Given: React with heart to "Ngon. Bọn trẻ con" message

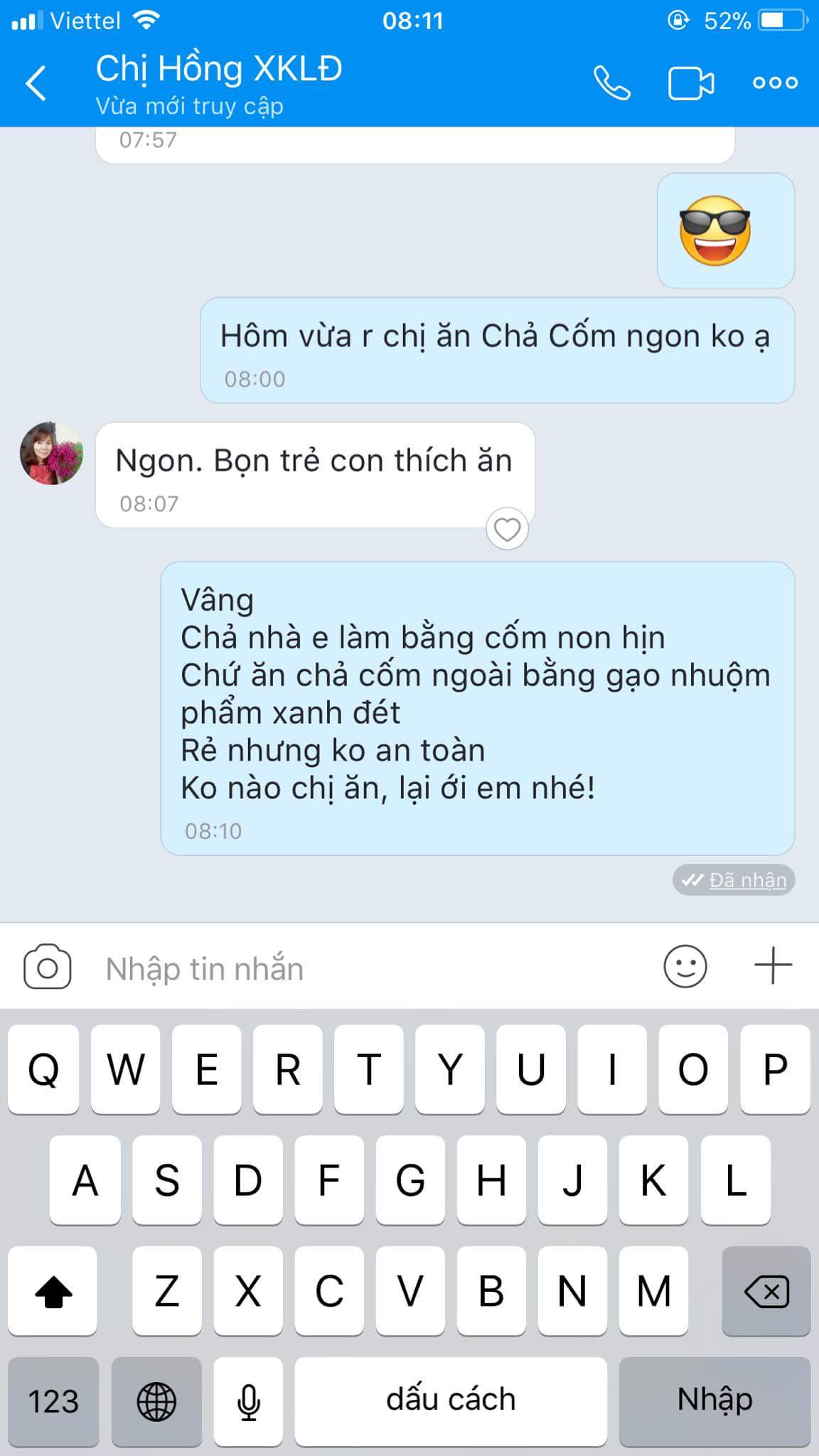Looking at the screenshot, I should click(507, 529).
